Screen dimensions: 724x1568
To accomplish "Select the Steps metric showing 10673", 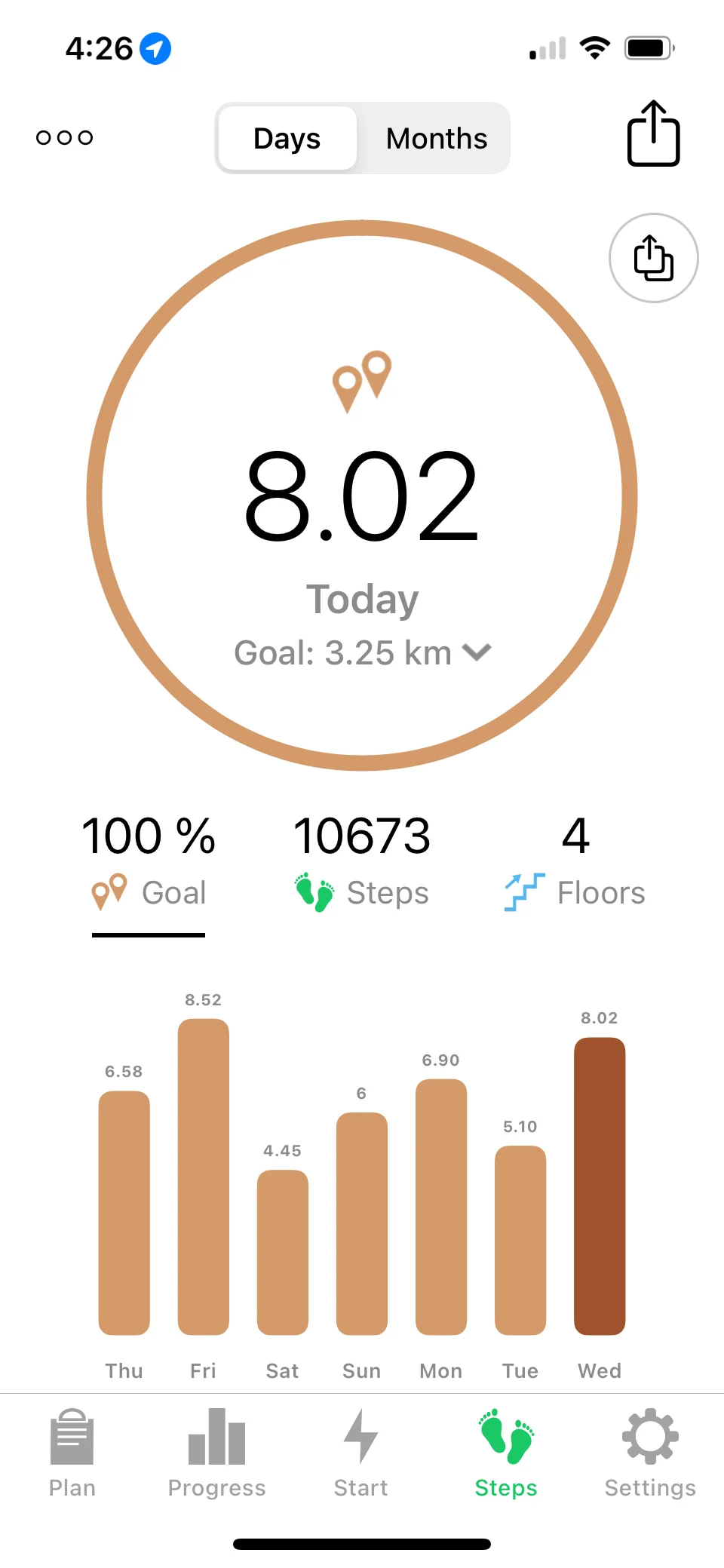I will 362,863.
